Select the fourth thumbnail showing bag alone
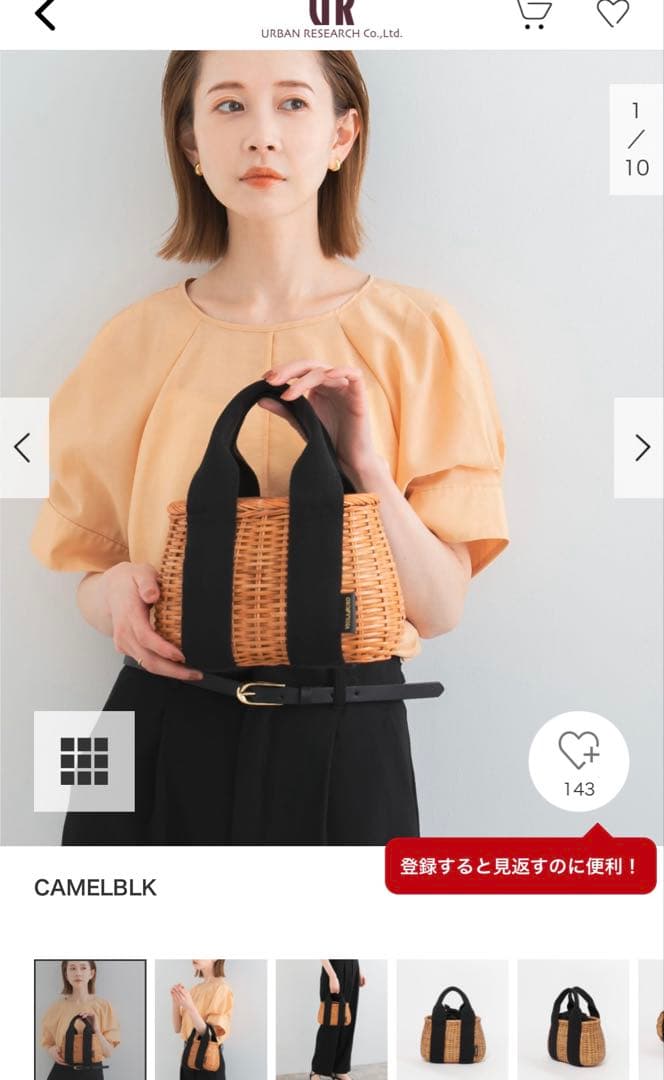664x1080 pixels. (452, 1018)
